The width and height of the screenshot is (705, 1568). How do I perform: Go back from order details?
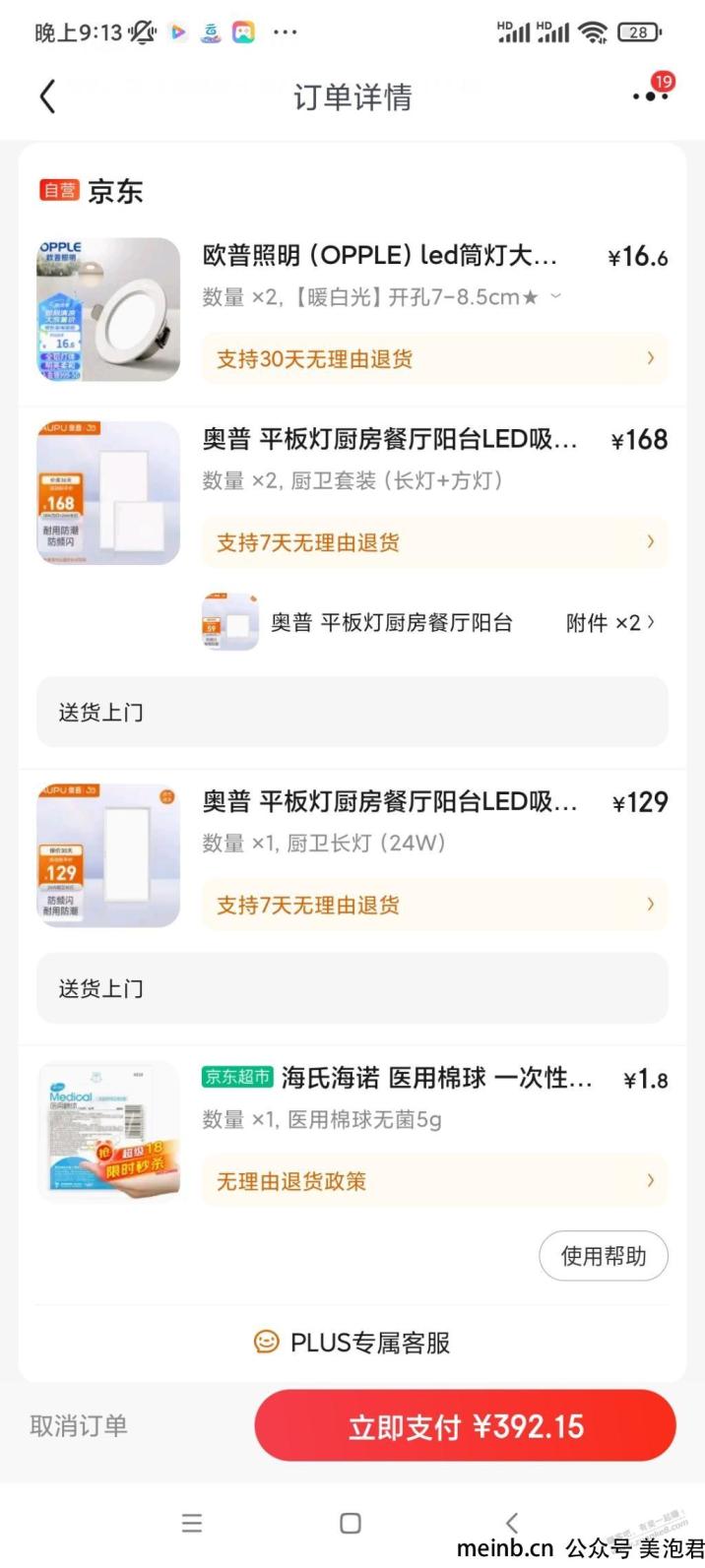click(47, 96)
